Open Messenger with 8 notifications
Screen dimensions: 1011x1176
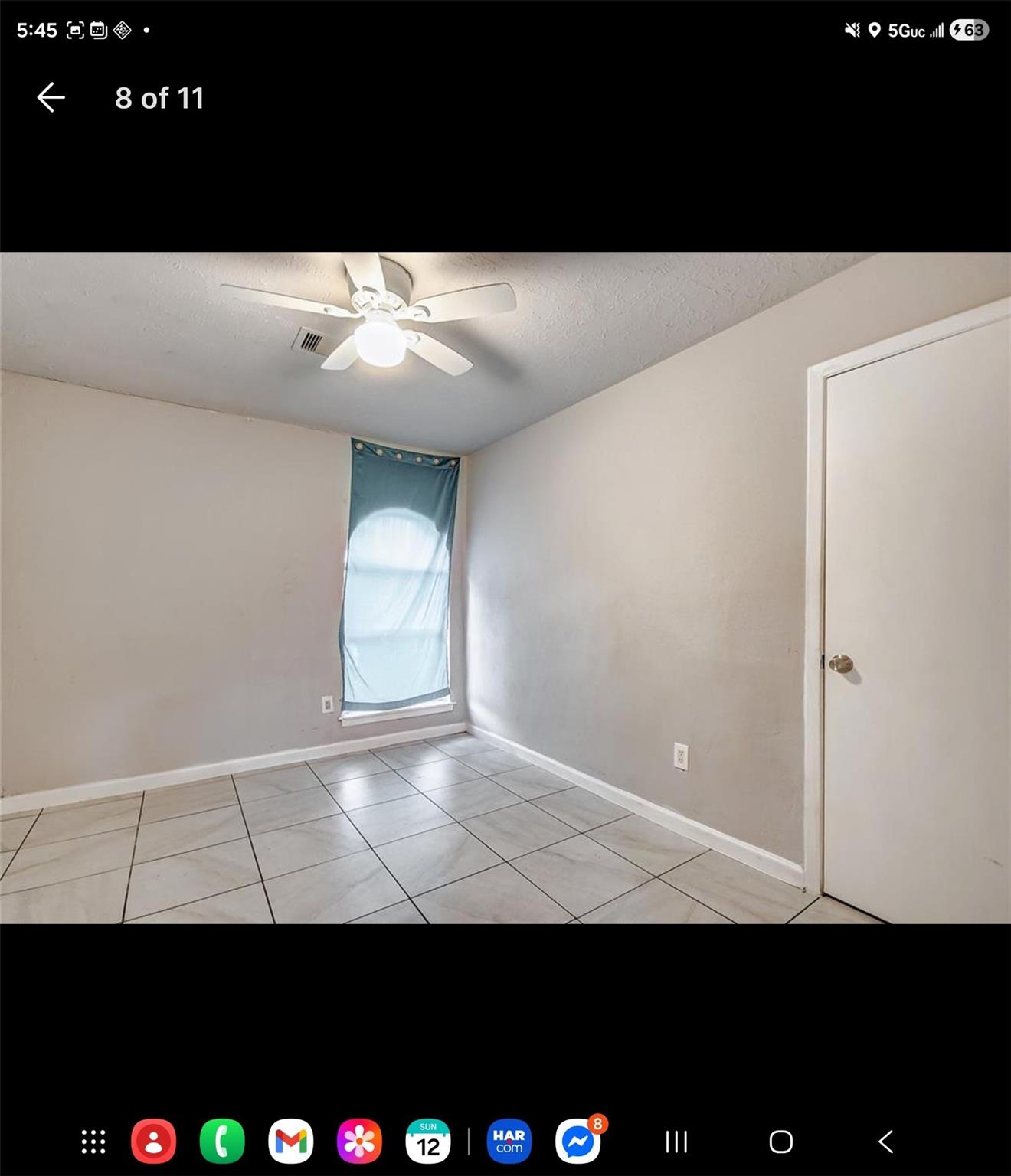coord(578,1142)
